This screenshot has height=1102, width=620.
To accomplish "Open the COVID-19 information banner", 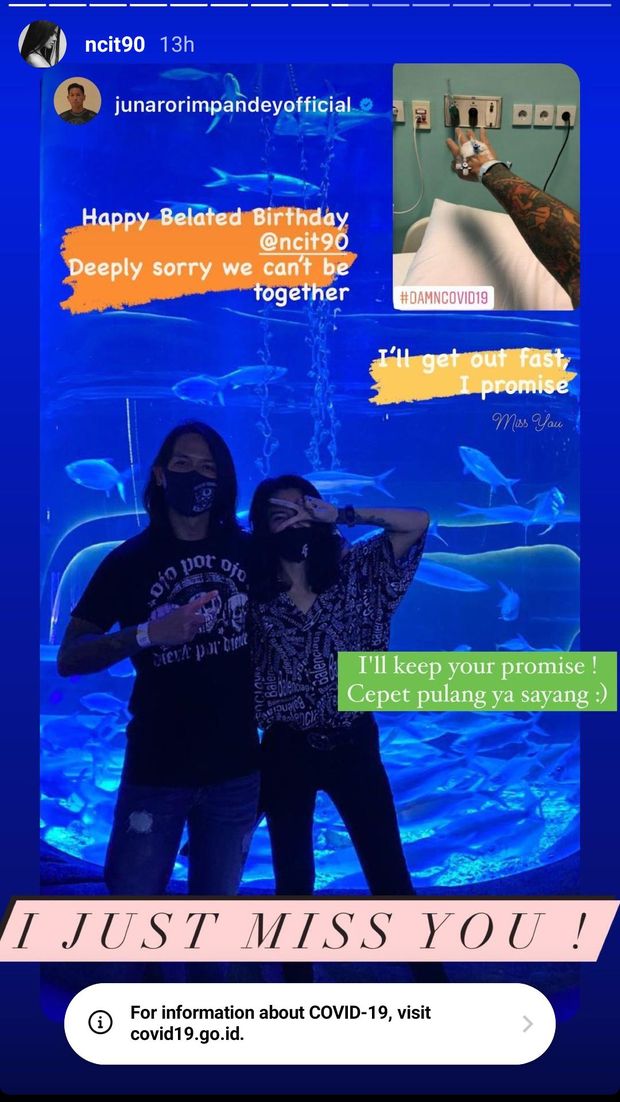I will tap(310, 1022).
